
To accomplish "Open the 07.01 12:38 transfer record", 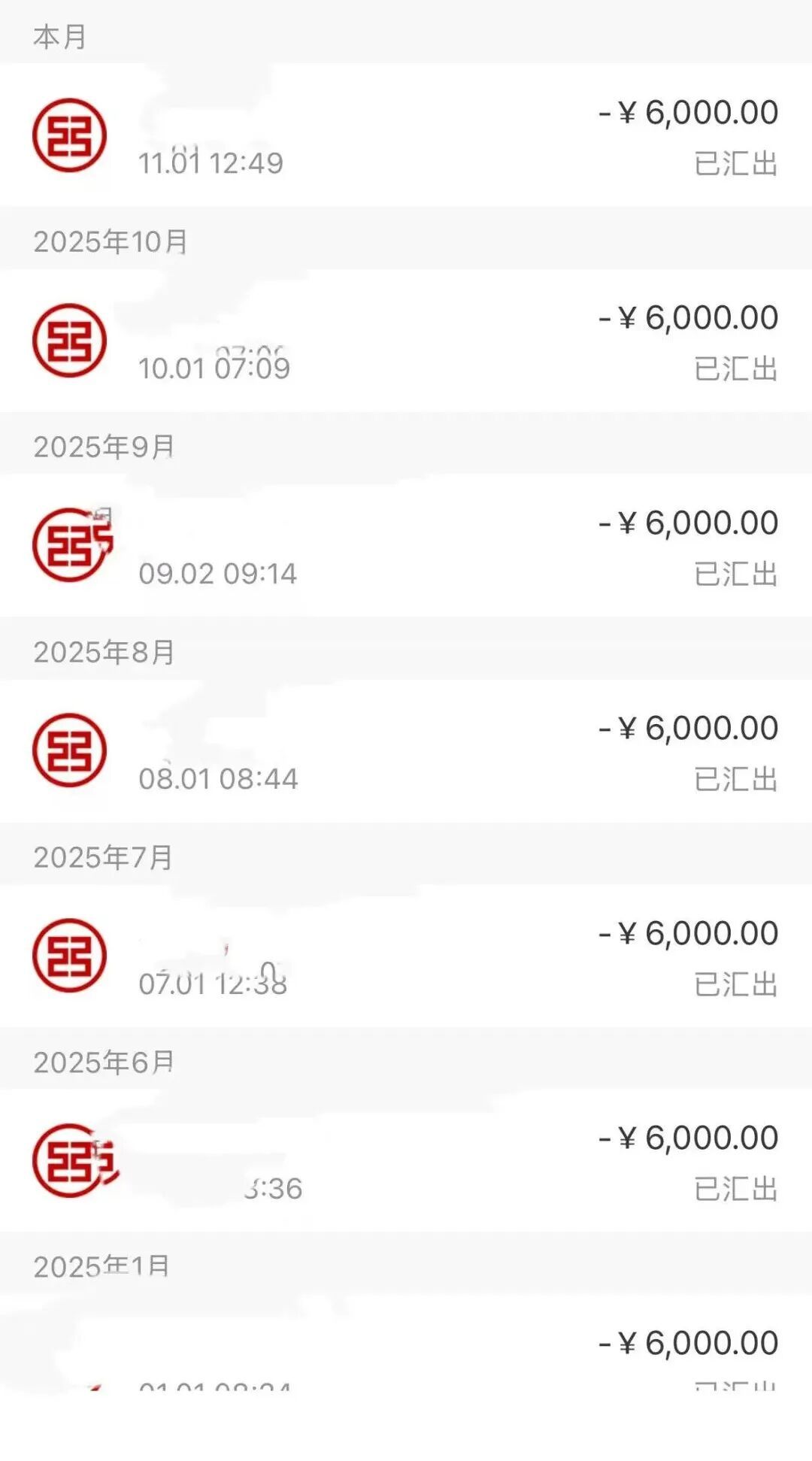I will click(406, 957).
